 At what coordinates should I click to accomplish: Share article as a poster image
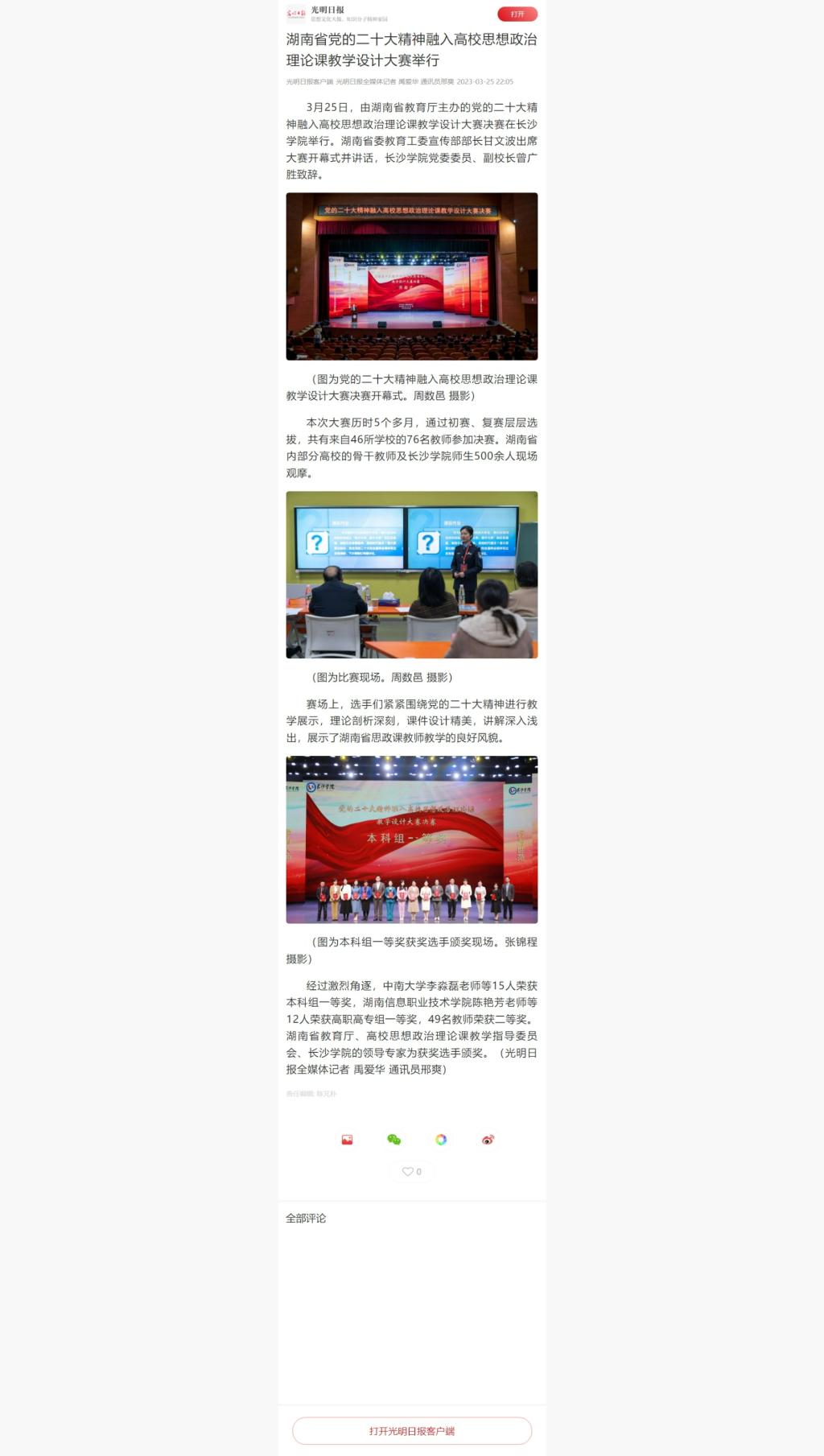pos(347,1140)
